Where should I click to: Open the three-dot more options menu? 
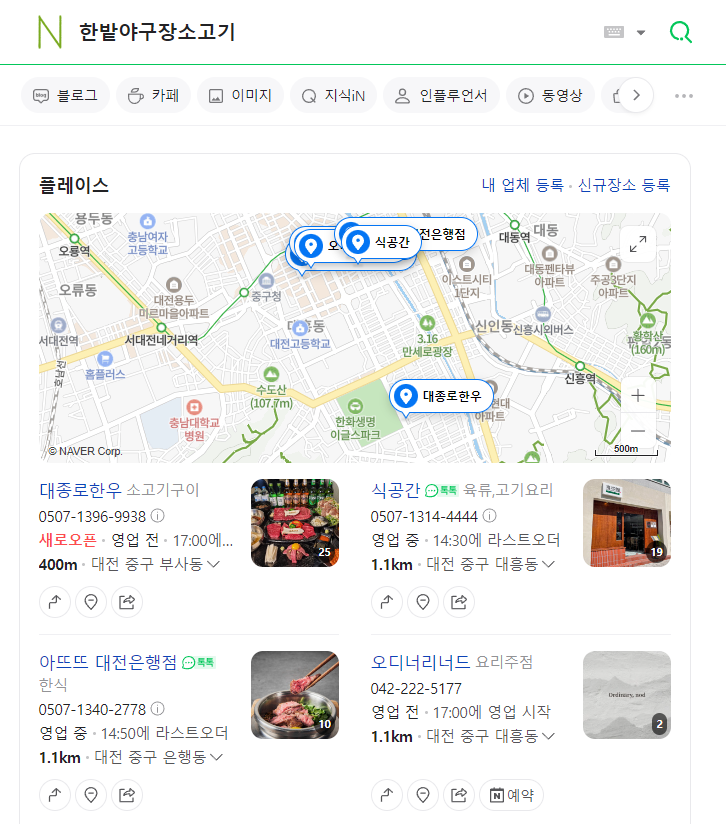click(x=684, y=96)
